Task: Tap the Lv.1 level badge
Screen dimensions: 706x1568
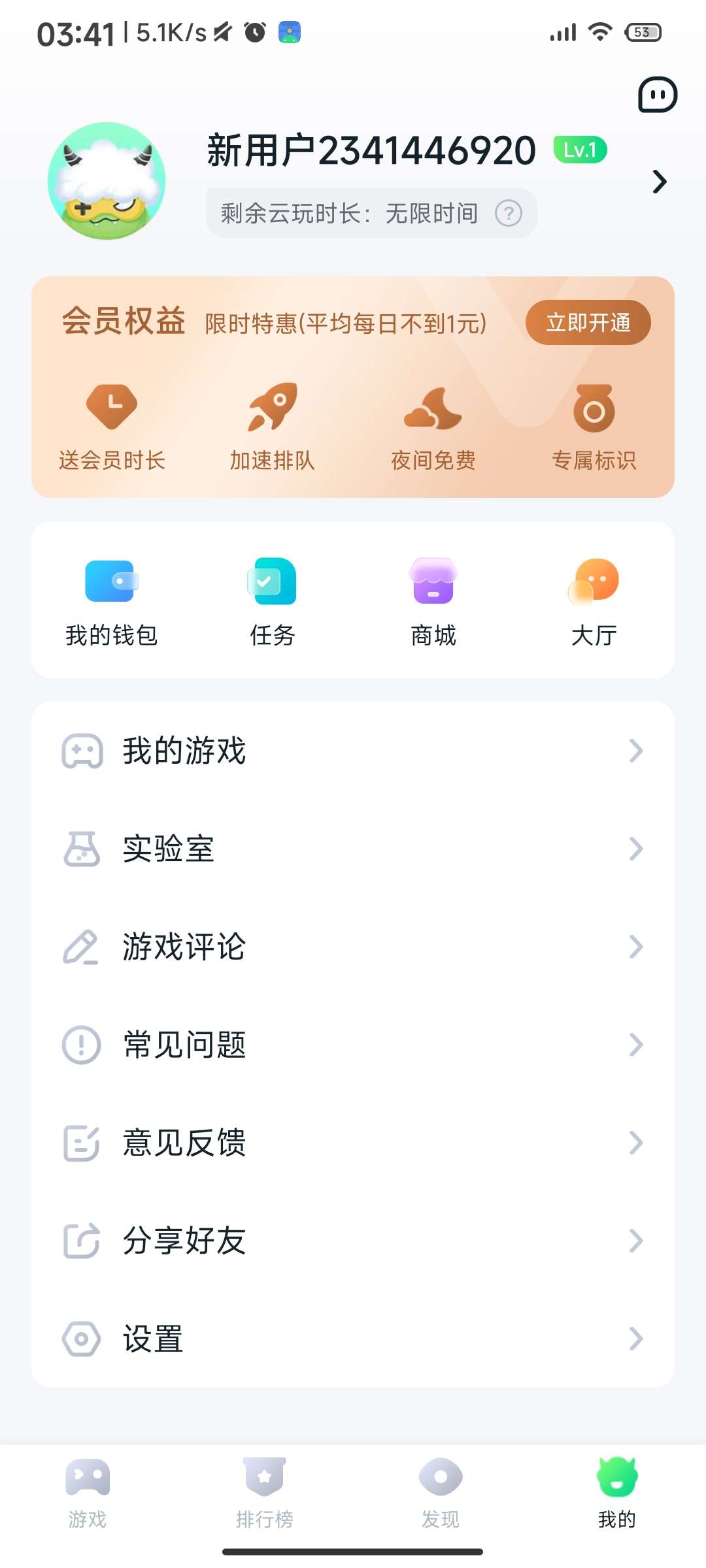Action: [579, 149]
